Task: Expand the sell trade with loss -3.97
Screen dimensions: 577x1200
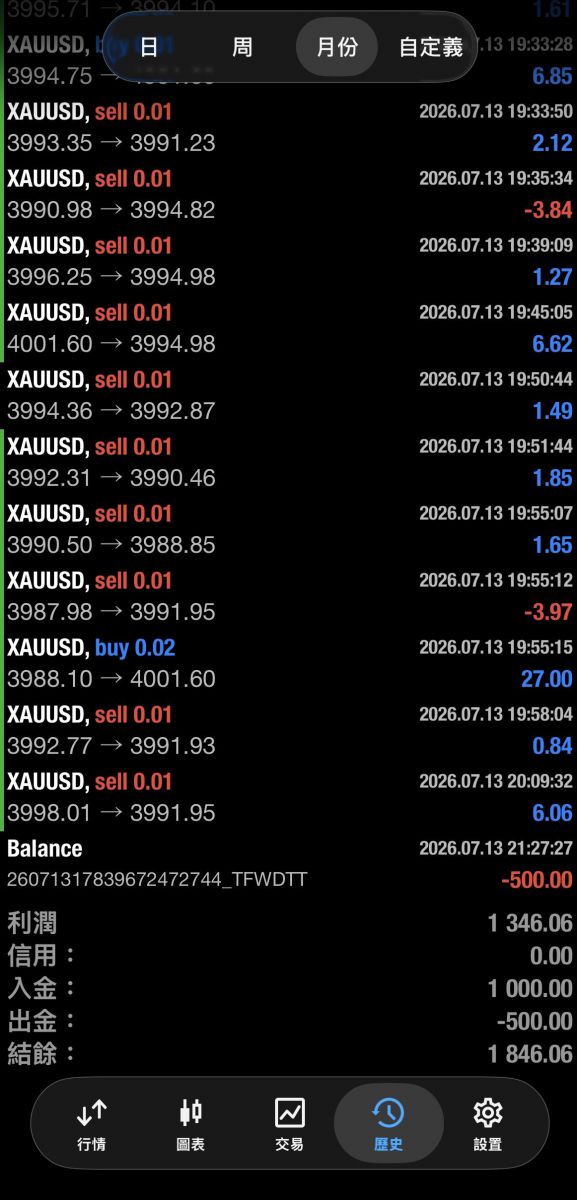Action: [x=288, y=596]
